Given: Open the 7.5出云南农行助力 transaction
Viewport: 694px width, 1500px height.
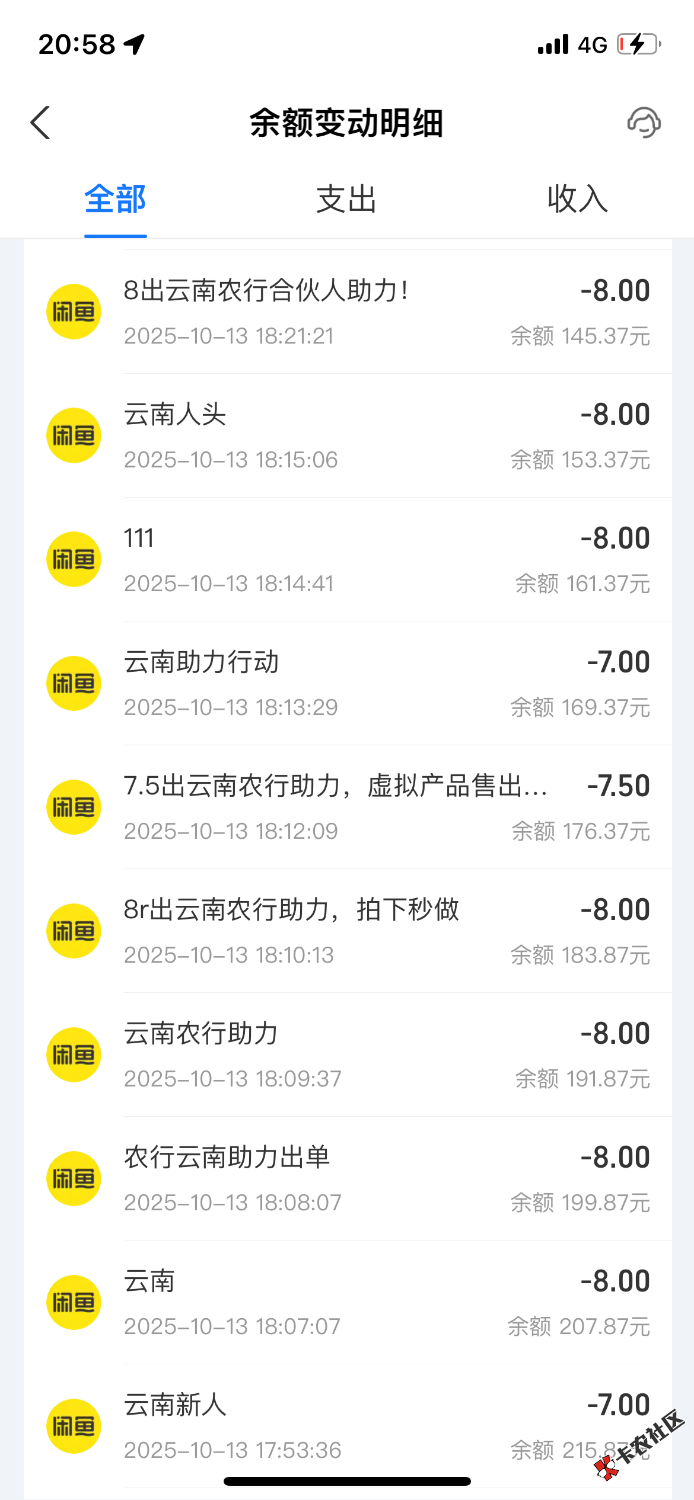Looking at the screenshot, I should (x=347, y=808).
